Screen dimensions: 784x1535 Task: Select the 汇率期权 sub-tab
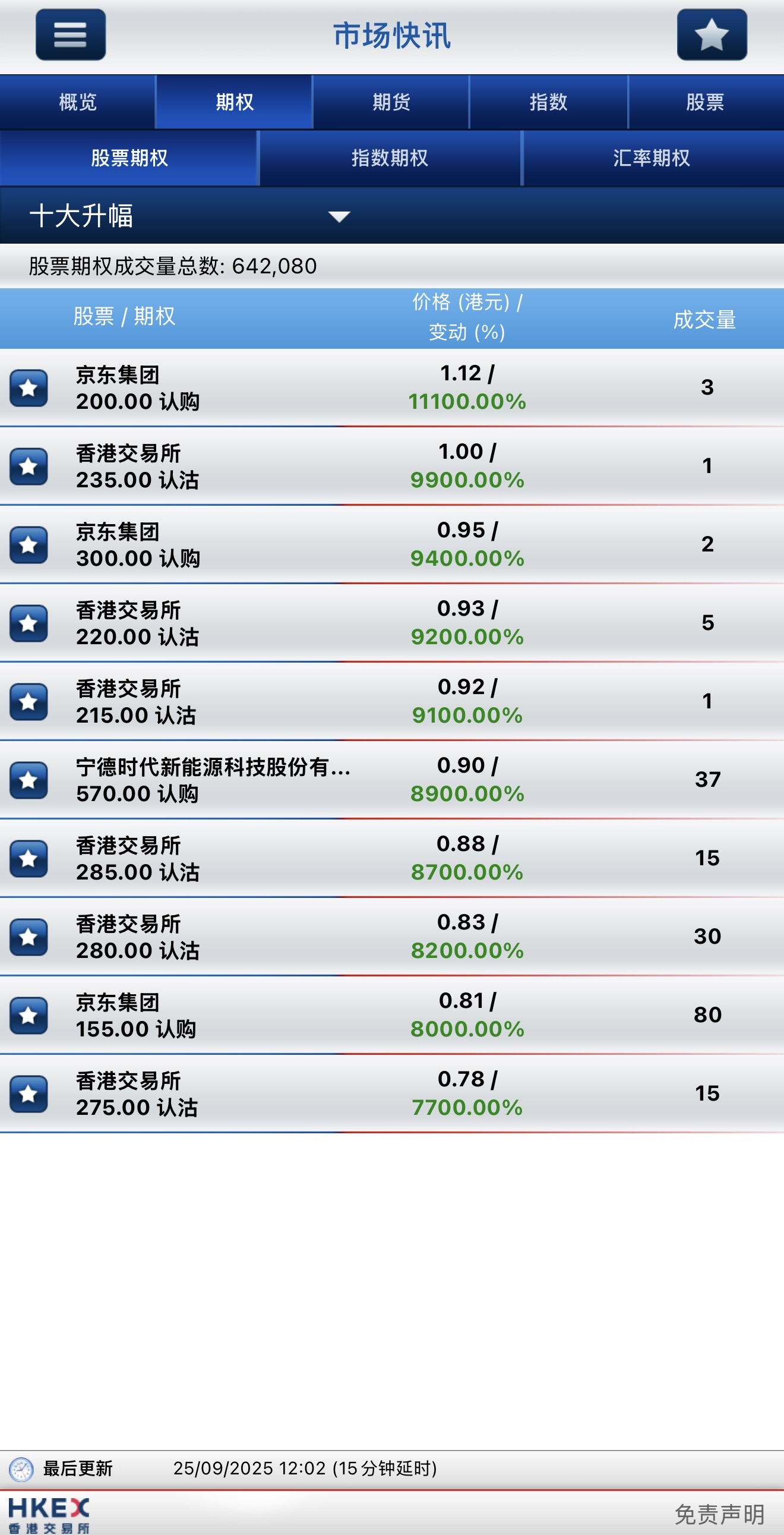coord(652,158)
